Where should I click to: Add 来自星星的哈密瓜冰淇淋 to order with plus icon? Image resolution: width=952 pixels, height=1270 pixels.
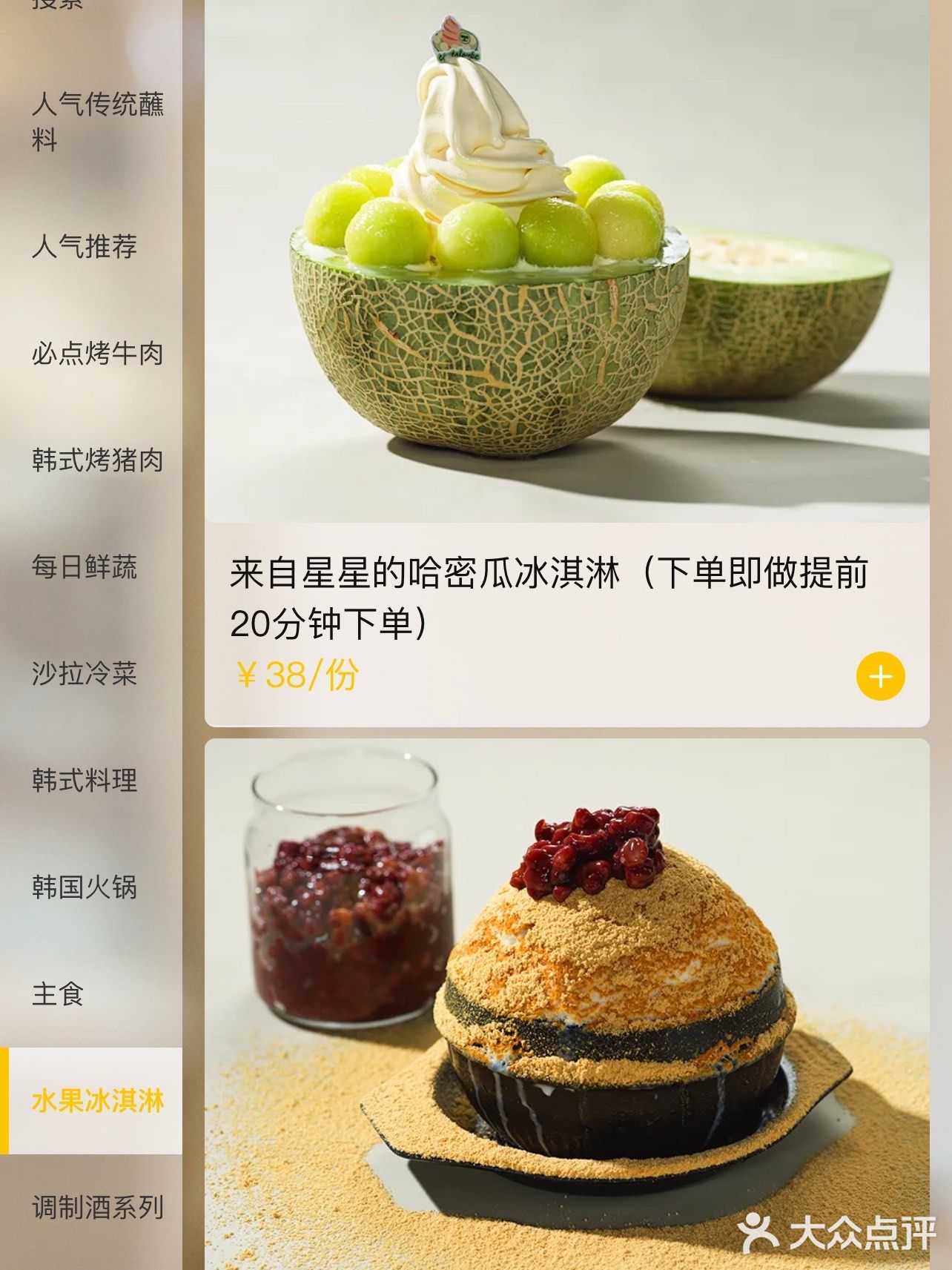[x=881, y=677]
